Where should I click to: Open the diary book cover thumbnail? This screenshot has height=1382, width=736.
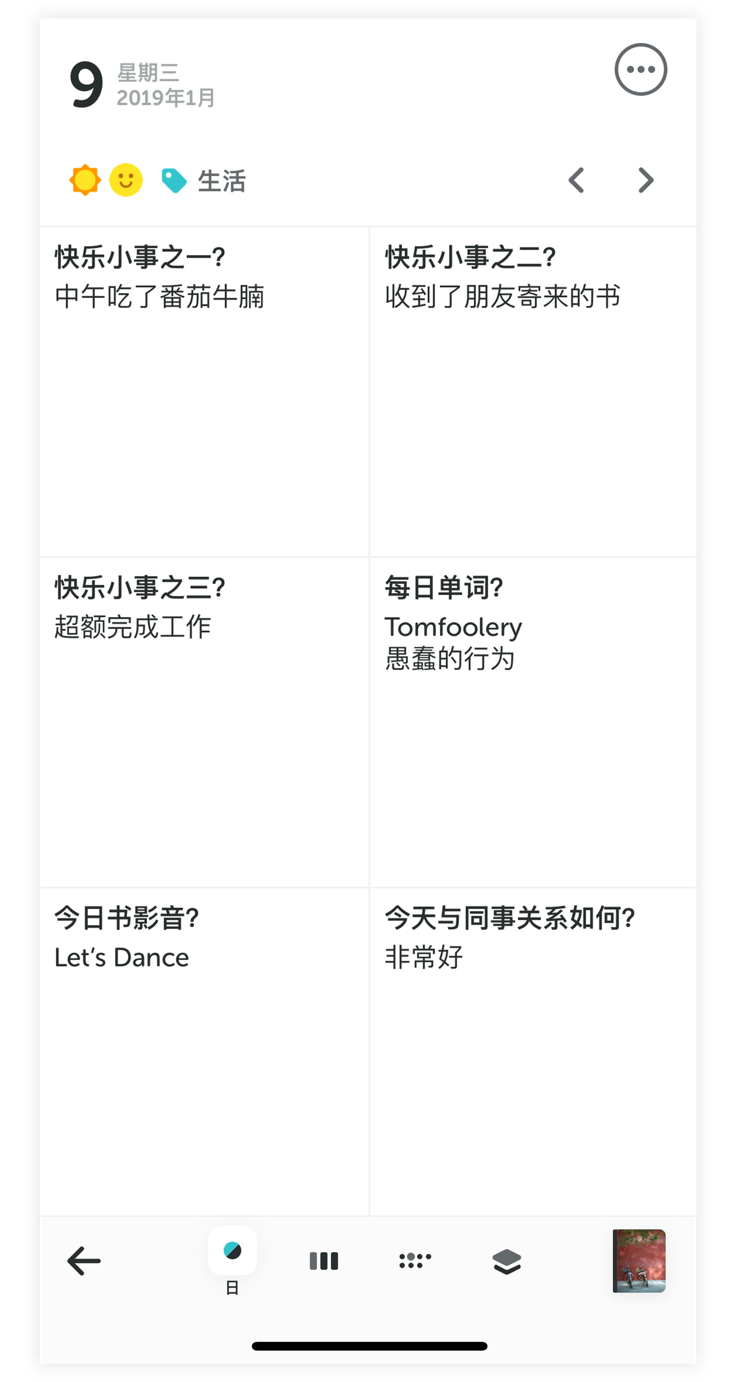pyautogui.click(x=639, y=1261)
